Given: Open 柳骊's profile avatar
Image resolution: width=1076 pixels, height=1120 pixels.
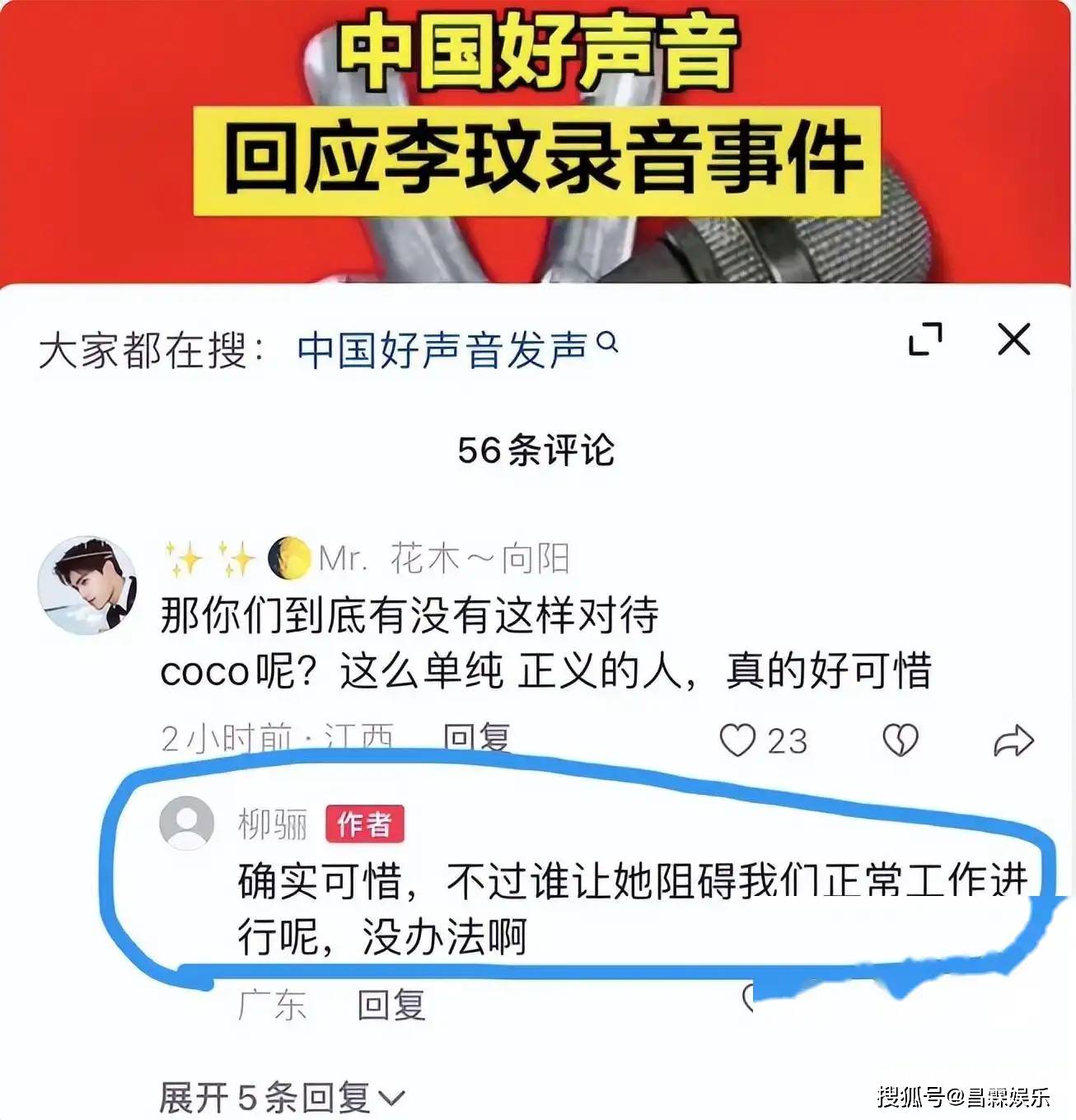Looking at the screenshot, I should pos(187,823).
